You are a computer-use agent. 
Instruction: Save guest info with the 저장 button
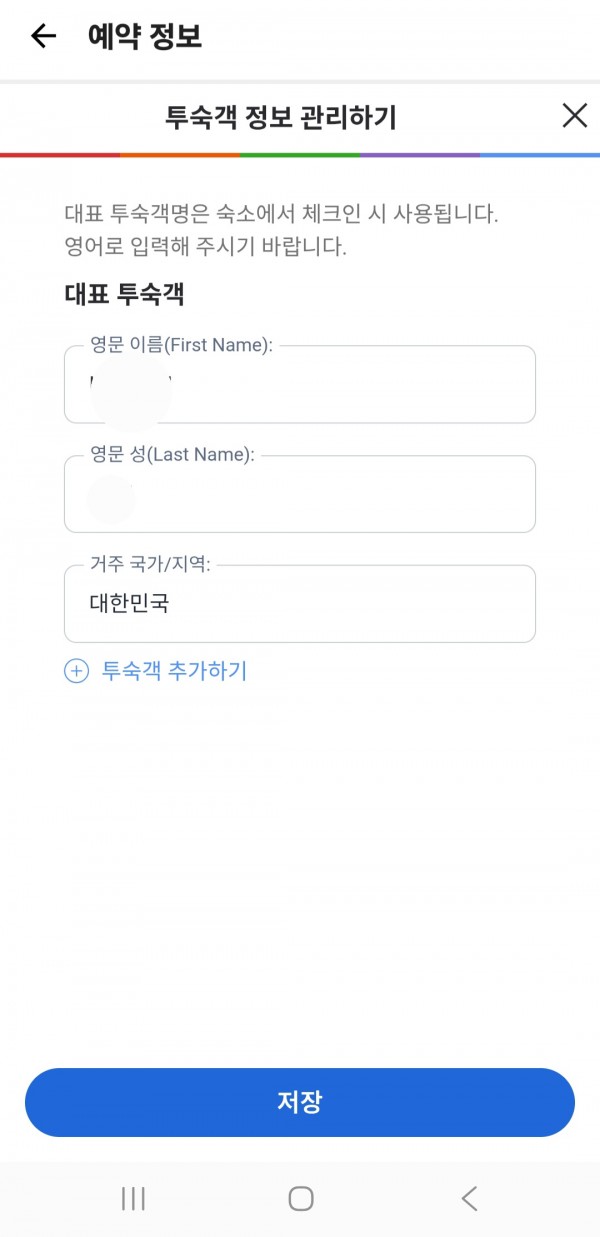[300, 1102]
